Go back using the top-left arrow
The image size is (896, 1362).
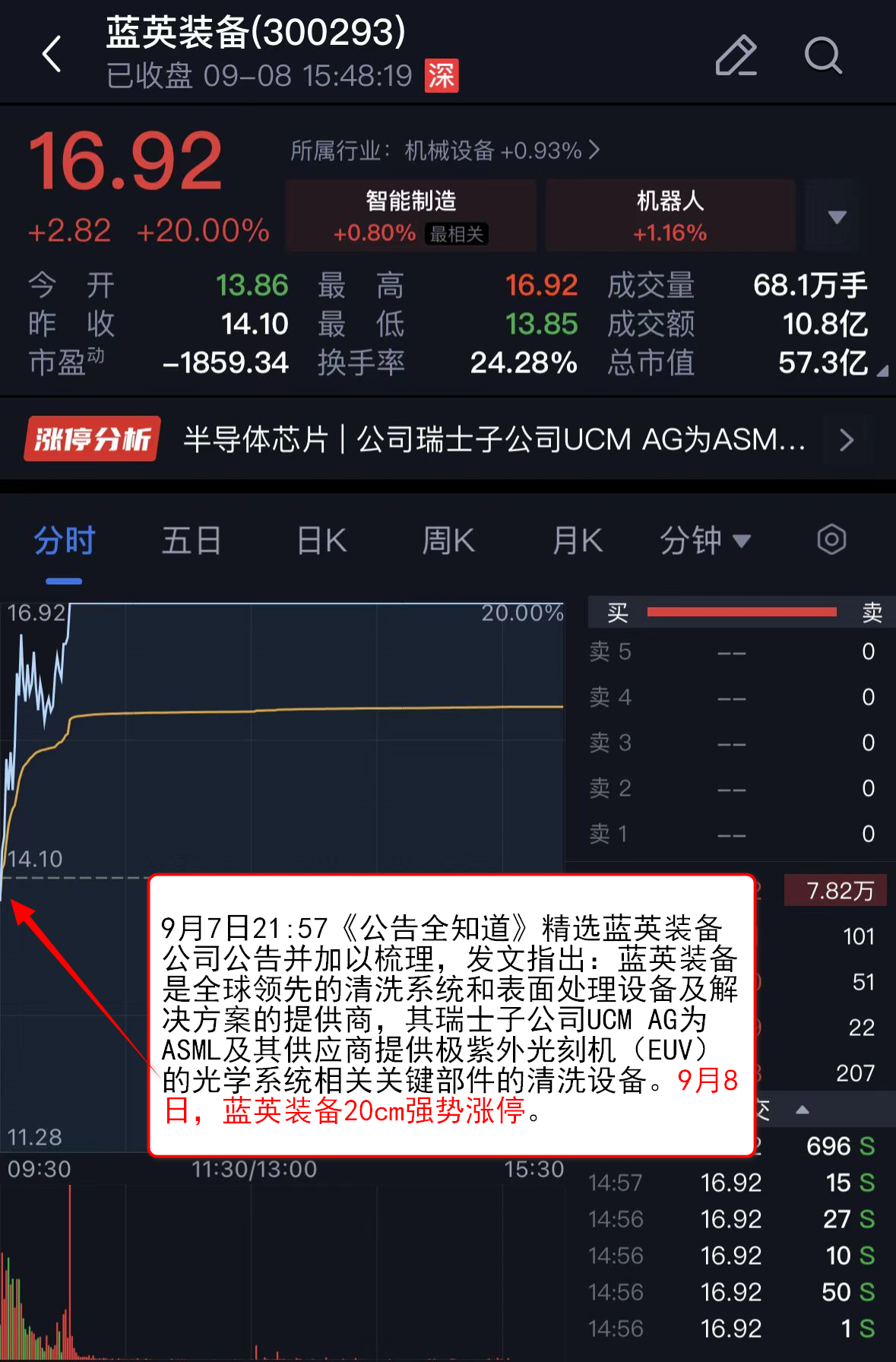(52, 55)
